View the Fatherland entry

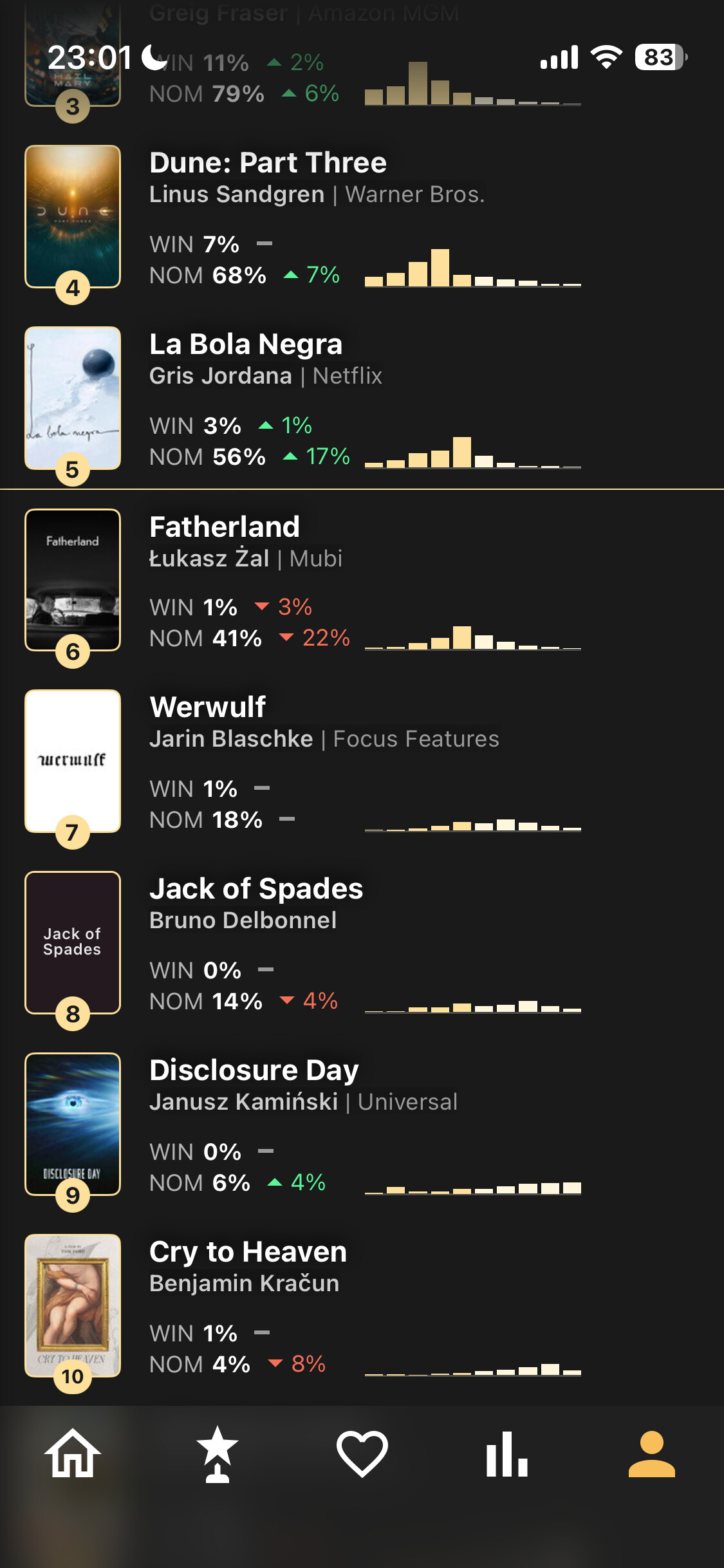point(362,581)
